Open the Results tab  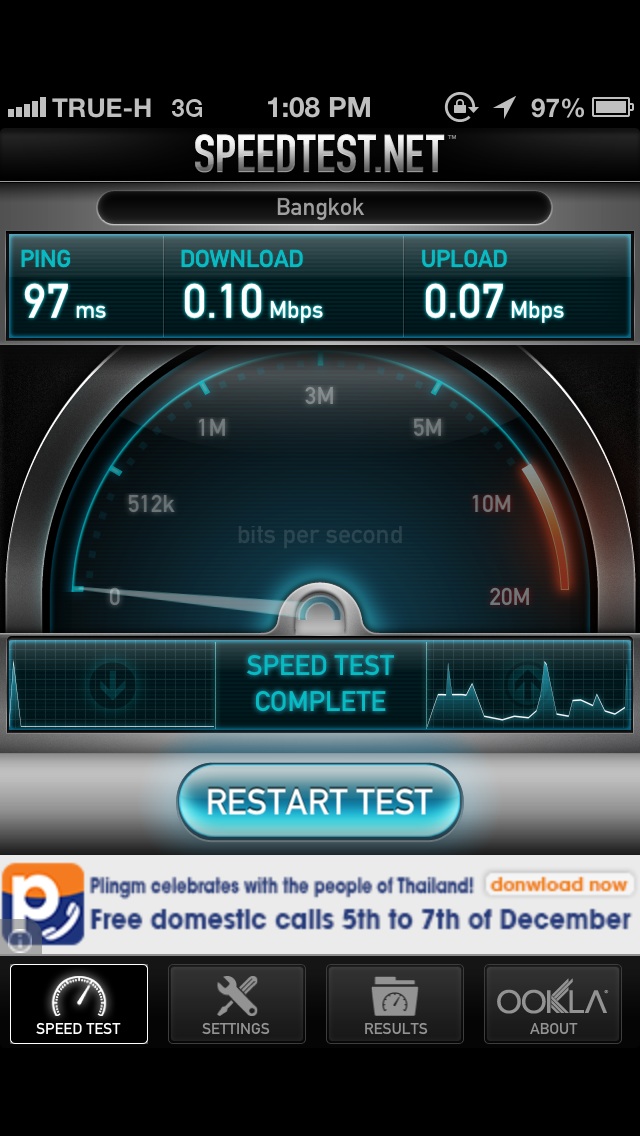coord(395,1004)
